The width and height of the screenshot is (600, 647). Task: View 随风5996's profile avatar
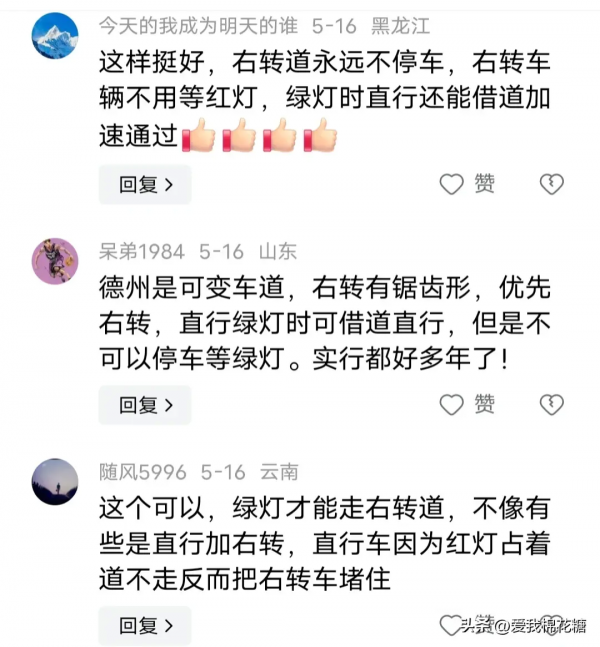(x=54, y=482)
